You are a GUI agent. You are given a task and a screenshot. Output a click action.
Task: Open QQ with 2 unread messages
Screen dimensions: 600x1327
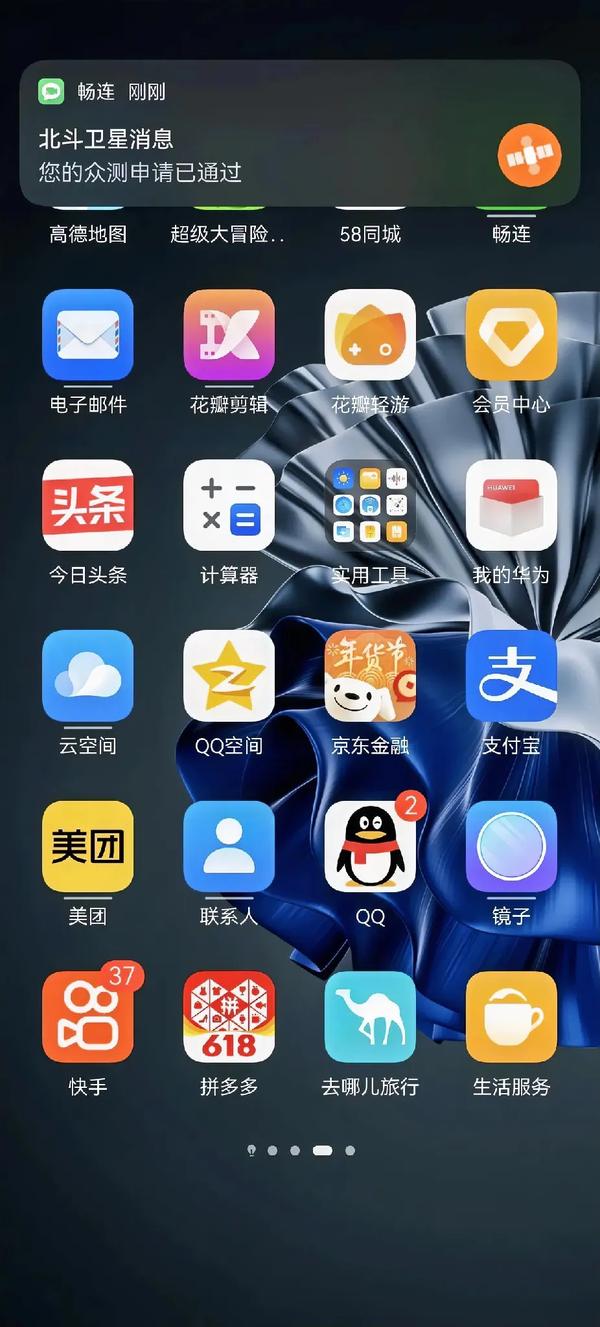click(x=370, y=846)
